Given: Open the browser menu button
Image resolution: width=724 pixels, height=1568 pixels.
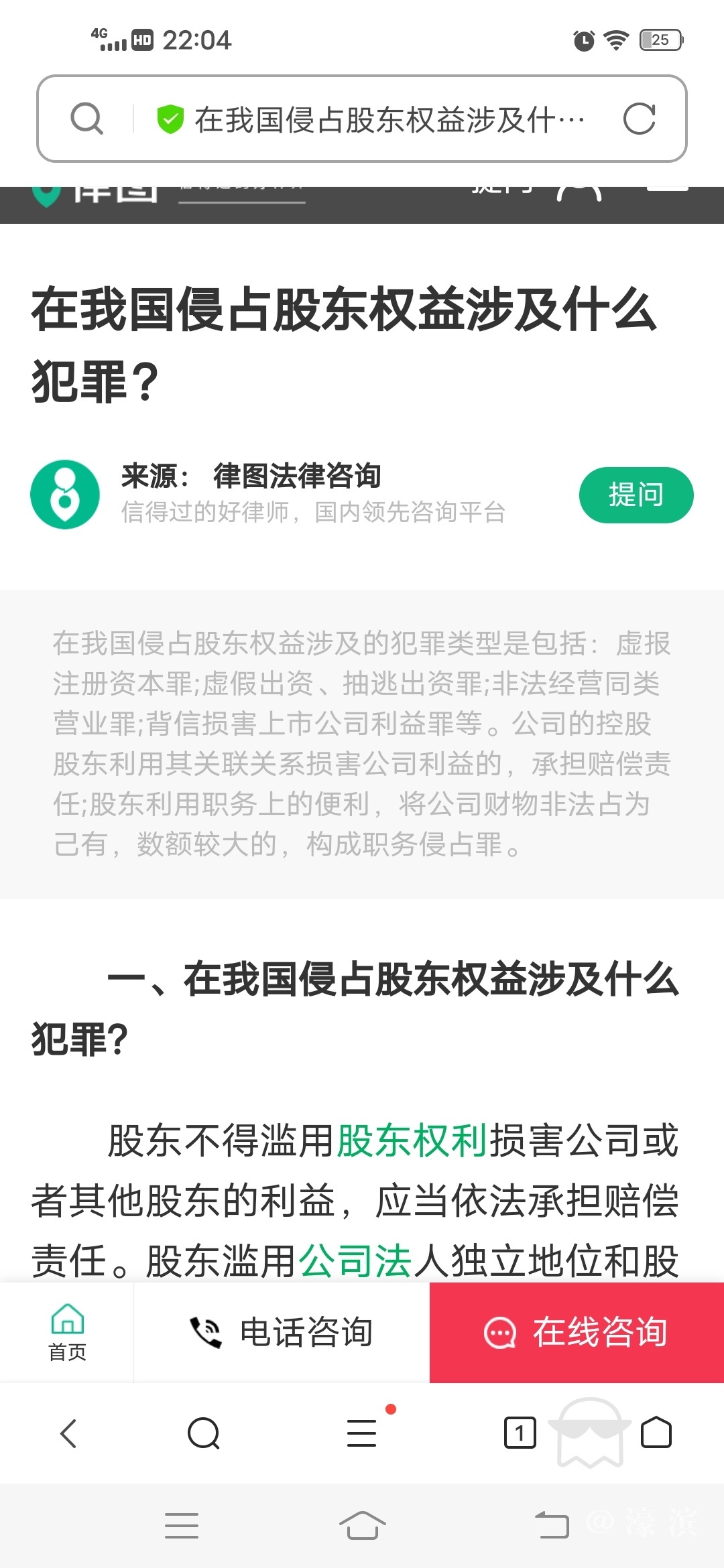Looking at the screenshot, I should tap(362, 1433).
